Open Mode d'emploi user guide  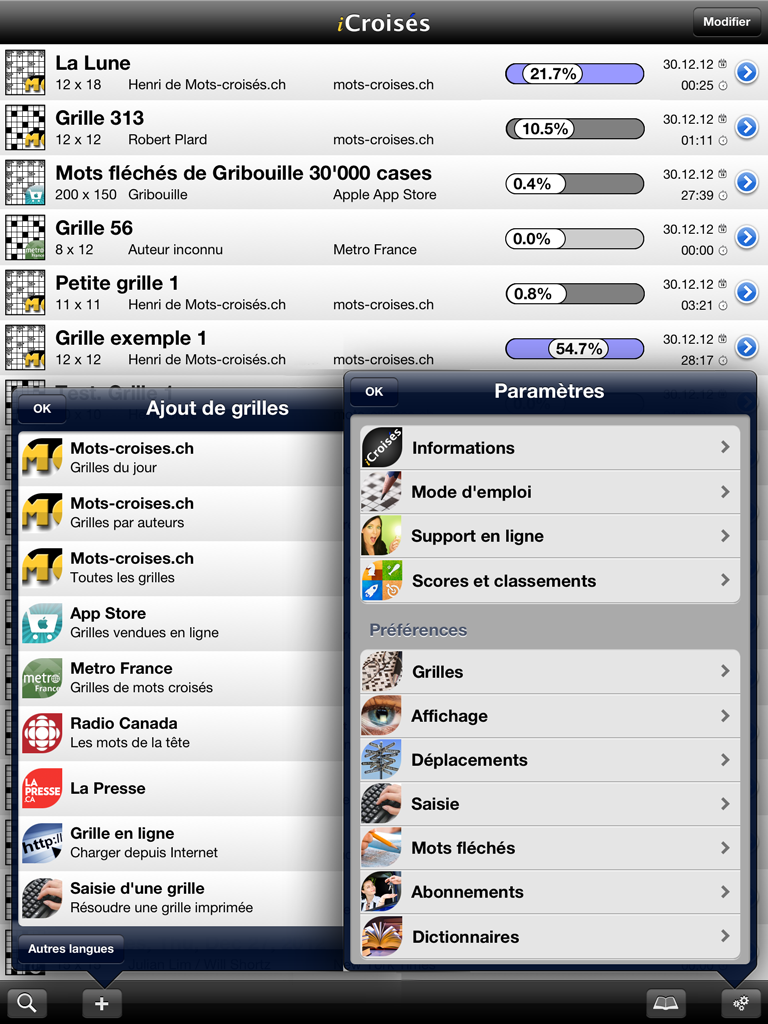point(550,492)
